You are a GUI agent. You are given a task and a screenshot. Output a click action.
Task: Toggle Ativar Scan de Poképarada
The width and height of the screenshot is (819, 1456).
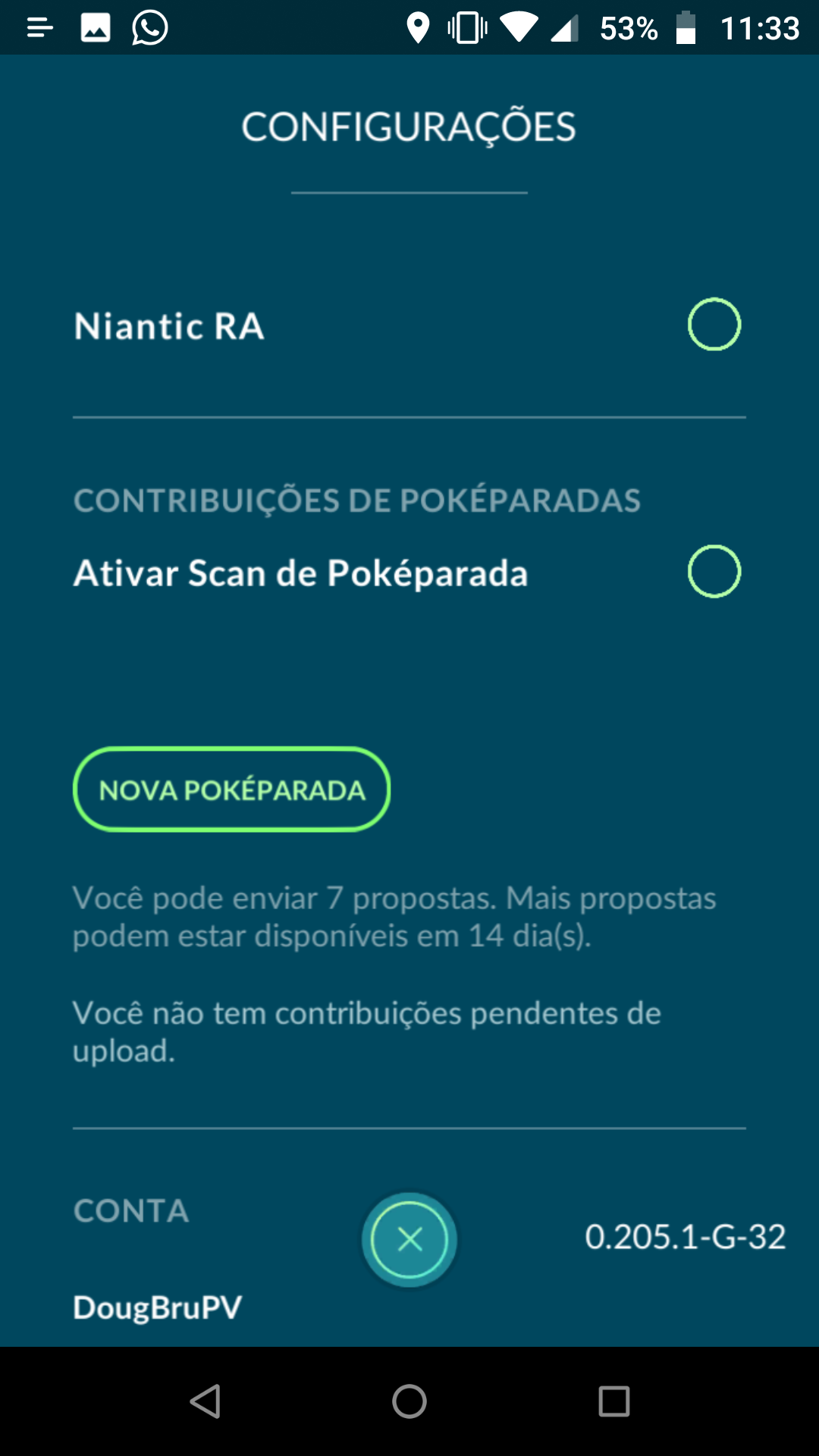(714, 571)
